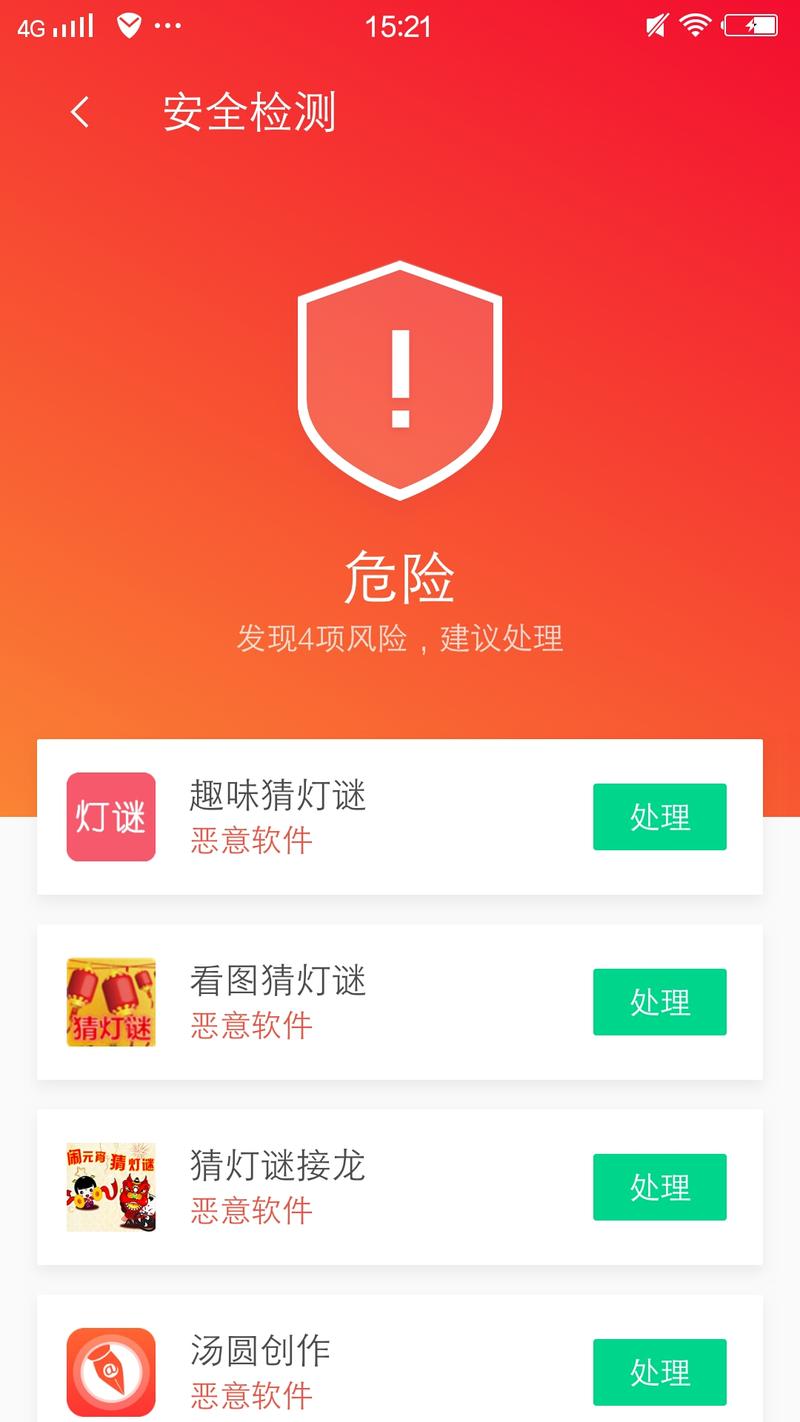Tap the 恶意软件 label under 汤圆创作

(x=249, y=1397)
